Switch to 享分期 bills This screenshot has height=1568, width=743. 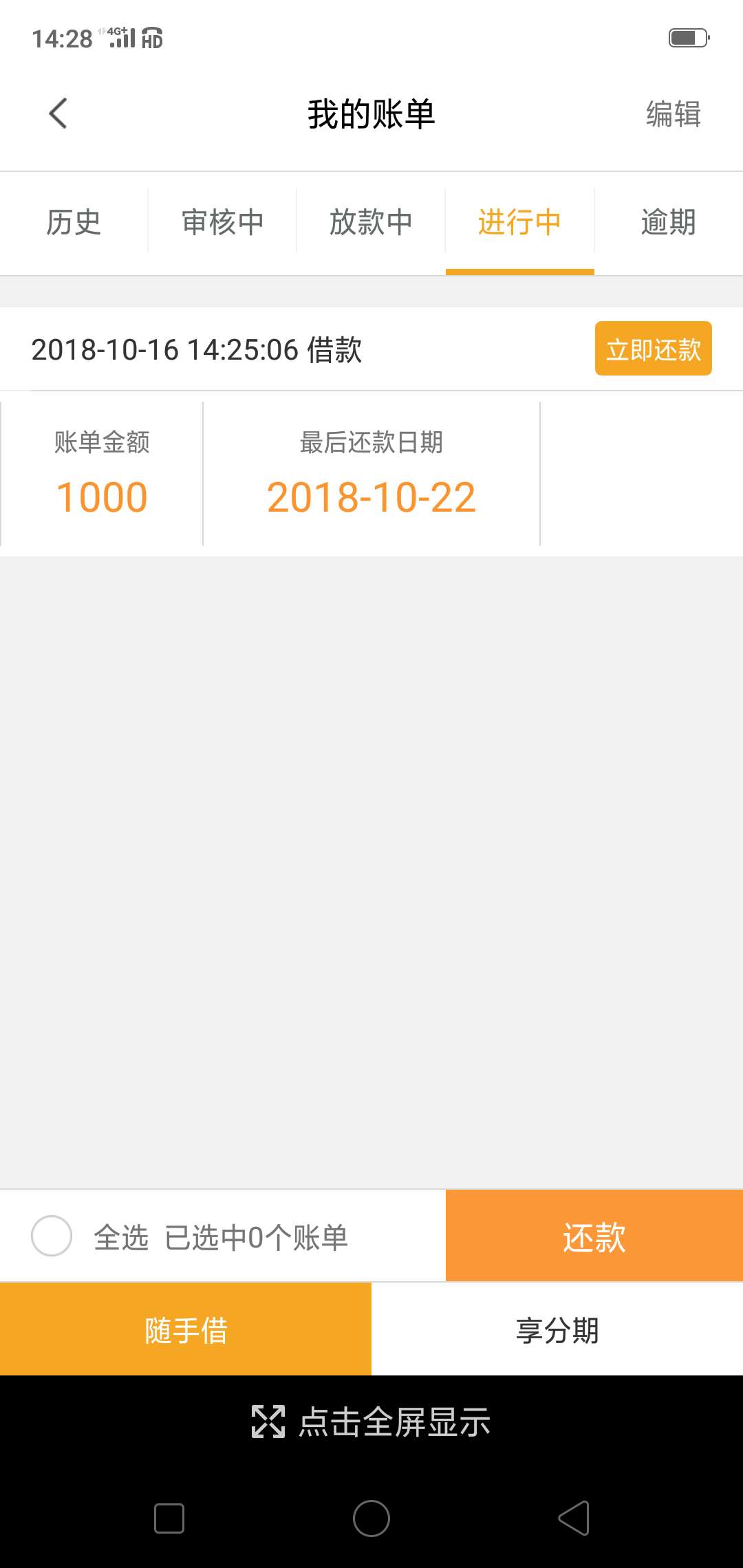pyautogui.click(x=557, y=1329)
